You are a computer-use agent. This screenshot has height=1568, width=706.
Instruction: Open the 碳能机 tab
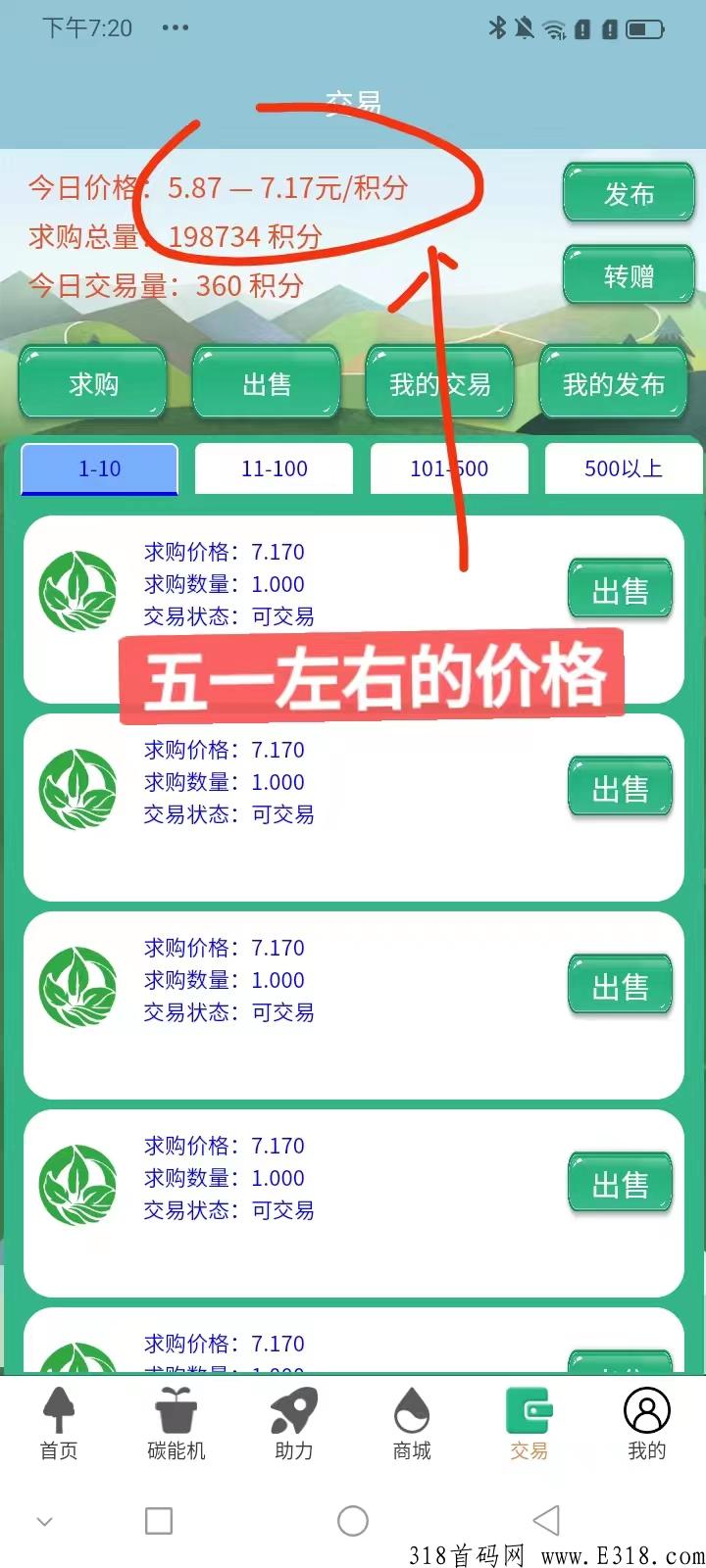tap(176, 1424)
